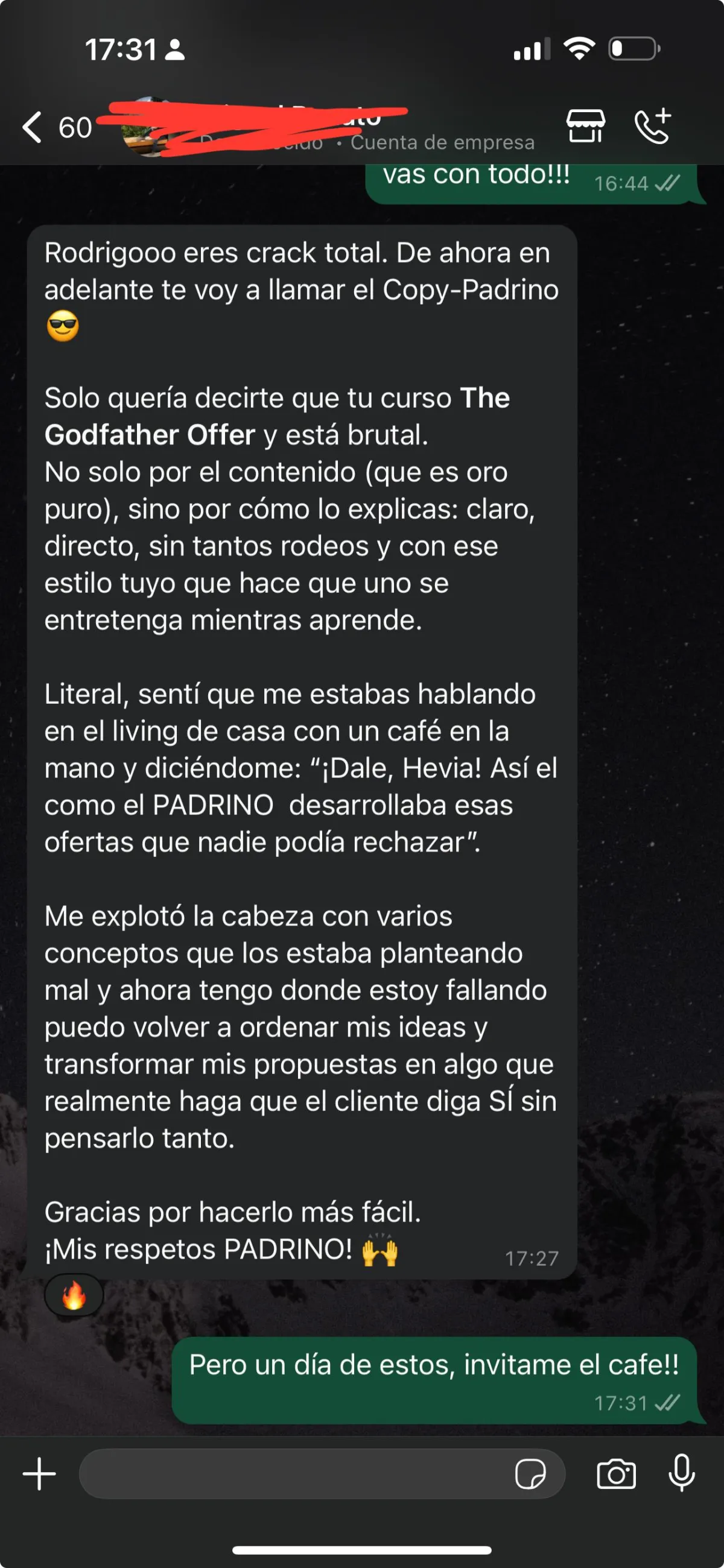
Task: Tap the fire reaction on the message
Action: tap(74, 1295)
